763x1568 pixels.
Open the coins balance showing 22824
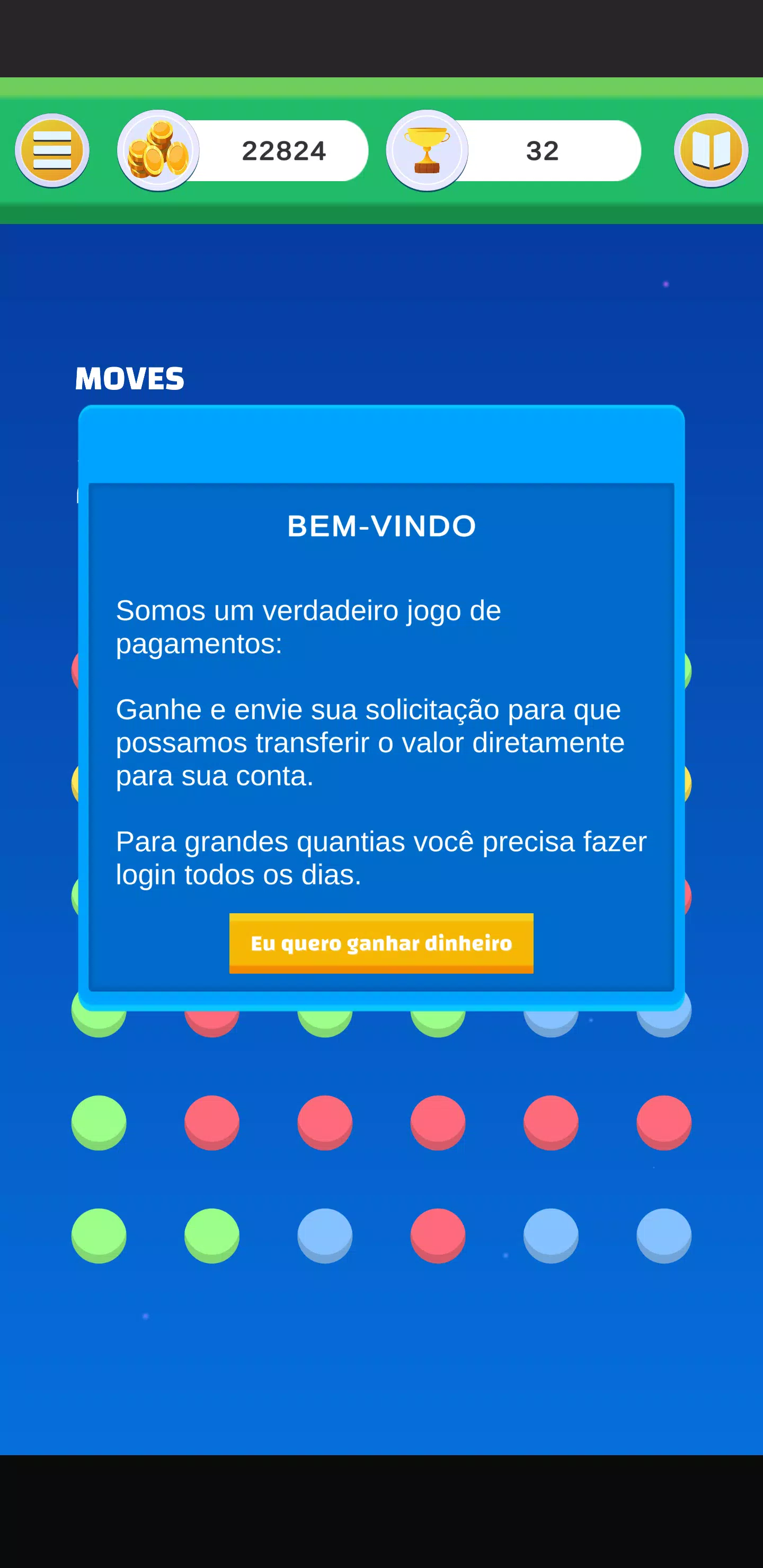[x=244, y=150]
